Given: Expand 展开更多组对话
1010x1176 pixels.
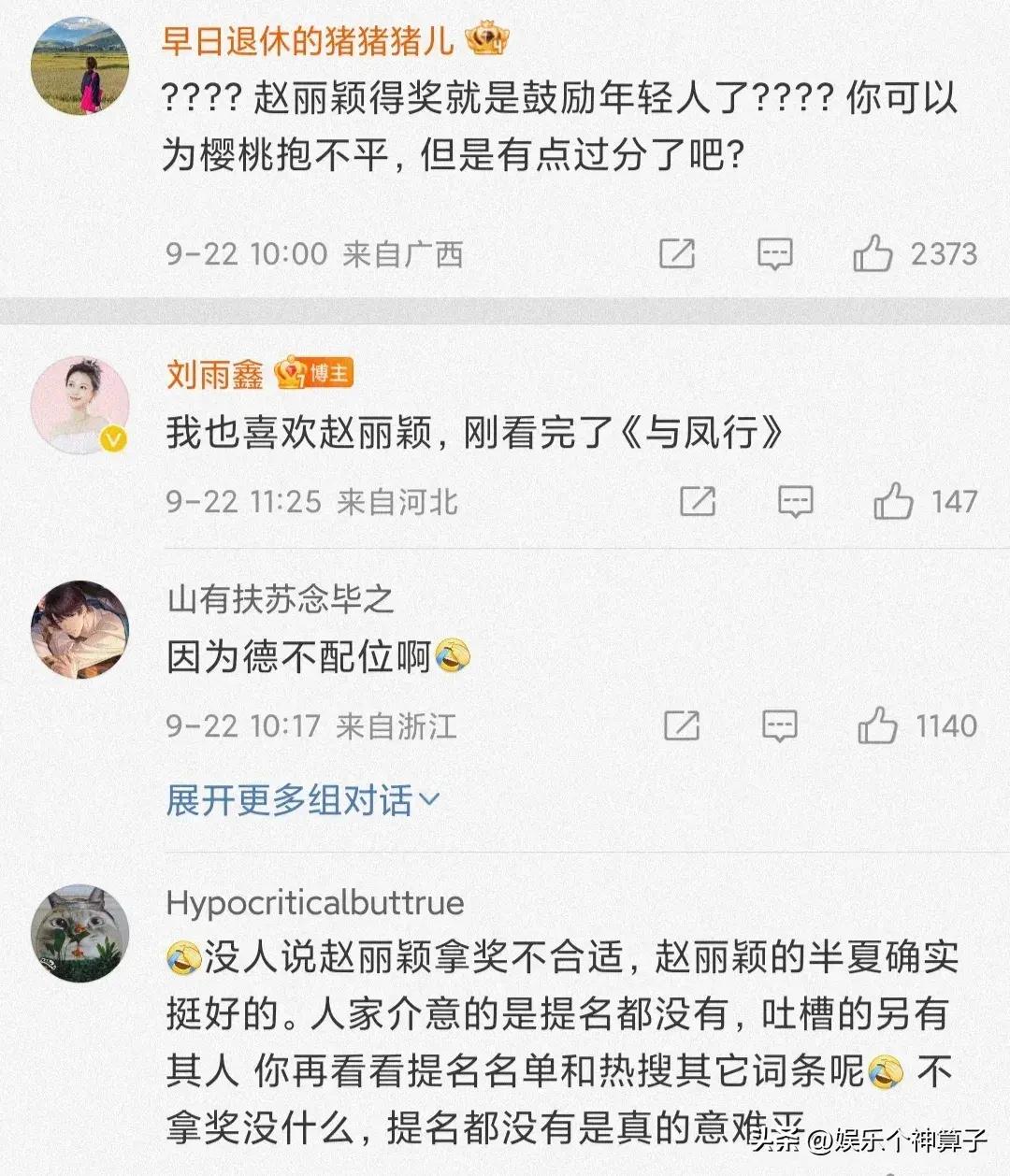Looking at the screenshot, I should click(301, 800).
